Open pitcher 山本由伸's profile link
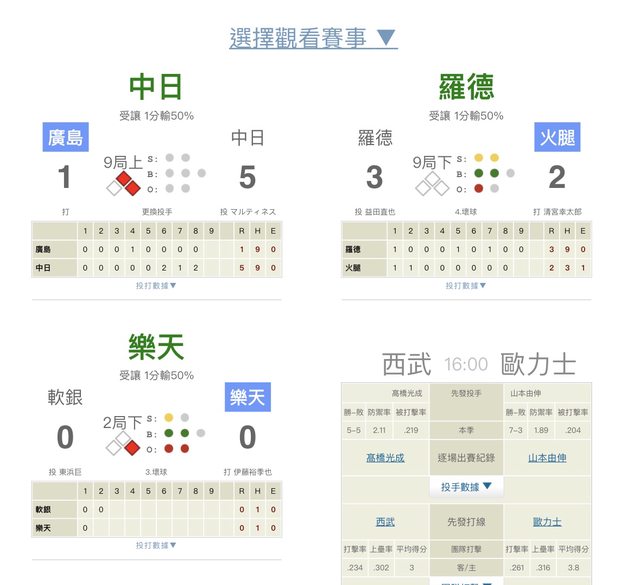This screenshot has height=585, width=640. click(547, 457)
